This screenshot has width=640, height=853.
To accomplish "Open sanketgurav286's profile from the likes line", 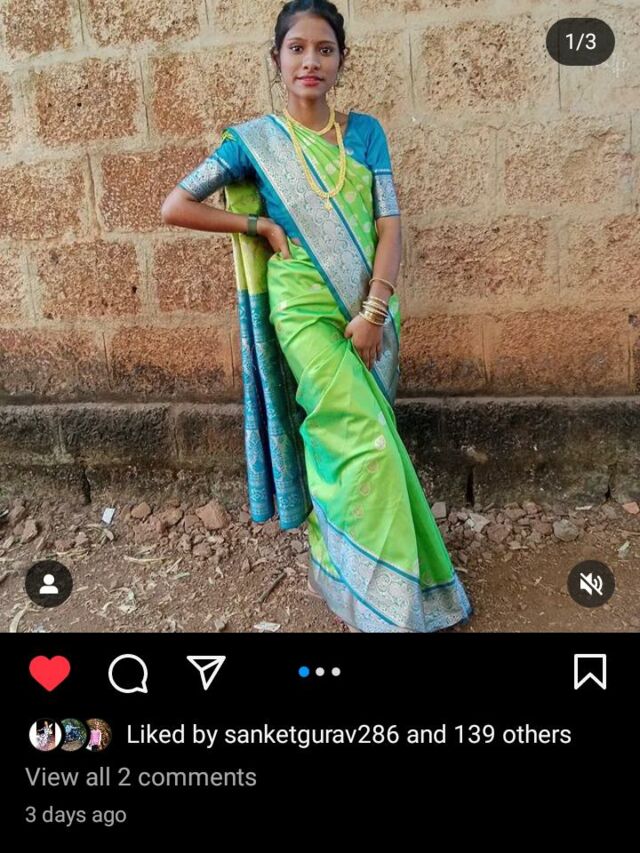I will (312, 735).
